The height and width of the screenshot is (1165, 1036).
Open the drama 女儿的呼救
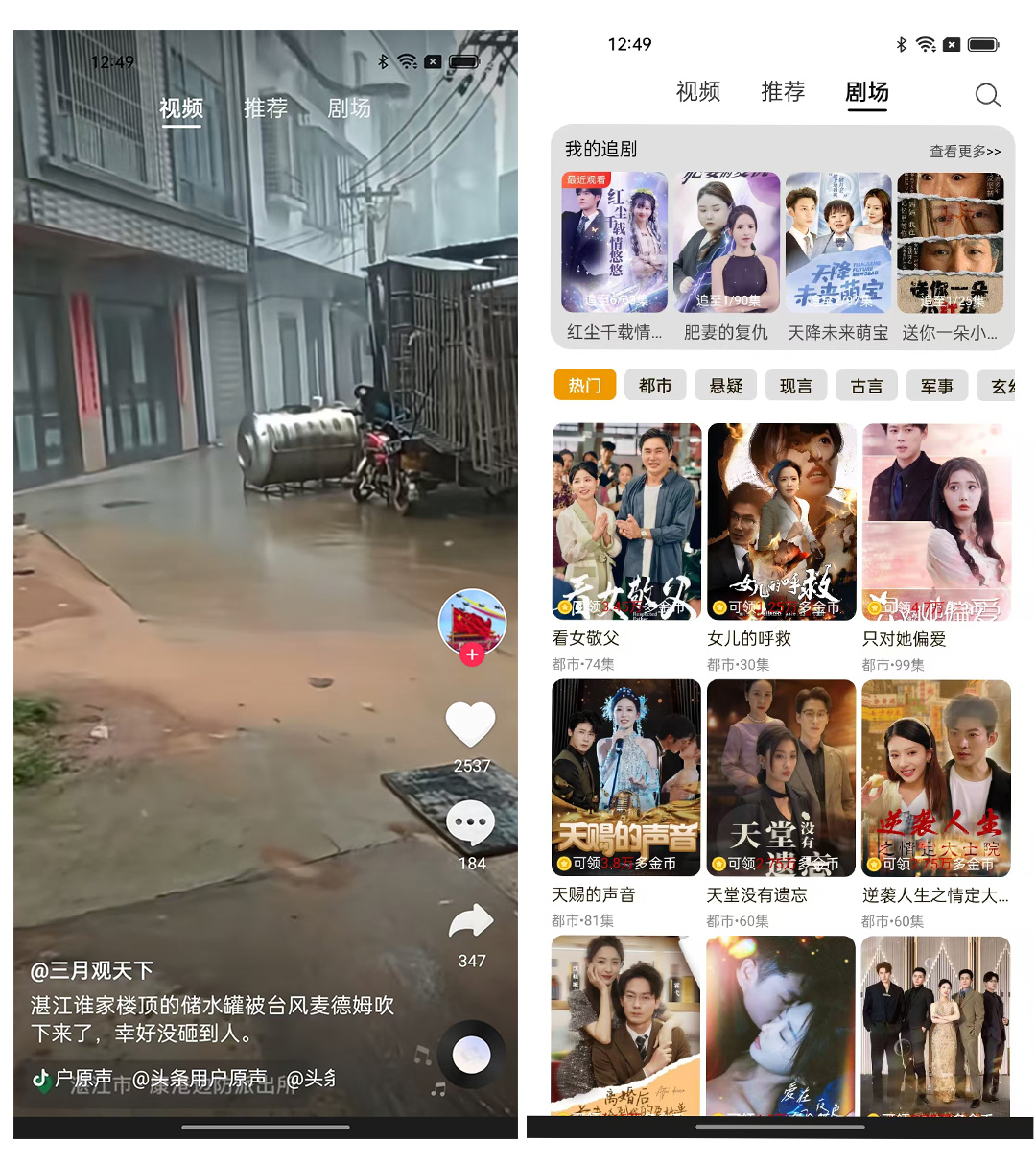click(x=781, y=521)
